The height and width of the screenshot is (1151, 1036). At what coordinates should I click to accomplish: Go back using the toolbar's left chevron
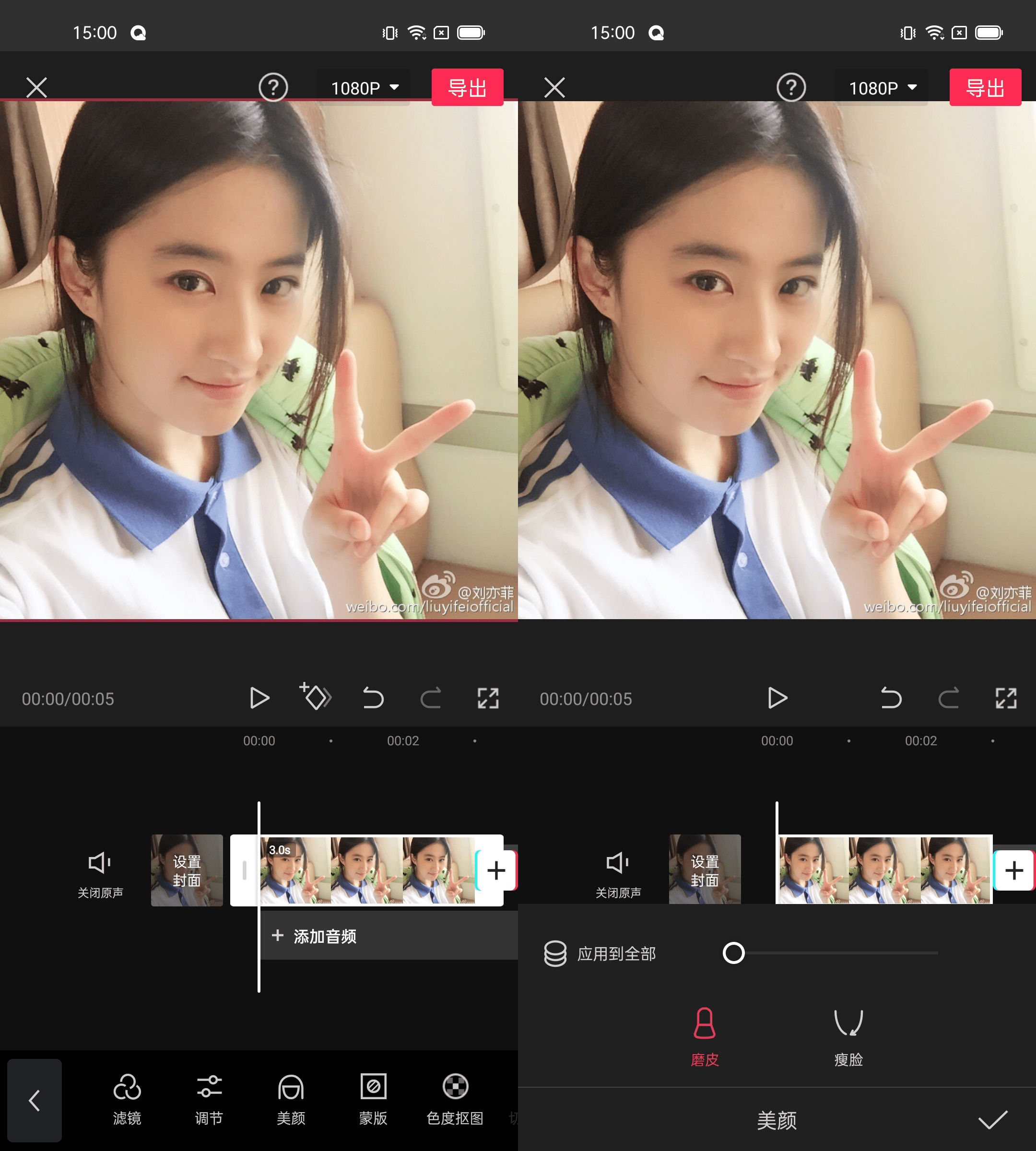(34, 1100)
